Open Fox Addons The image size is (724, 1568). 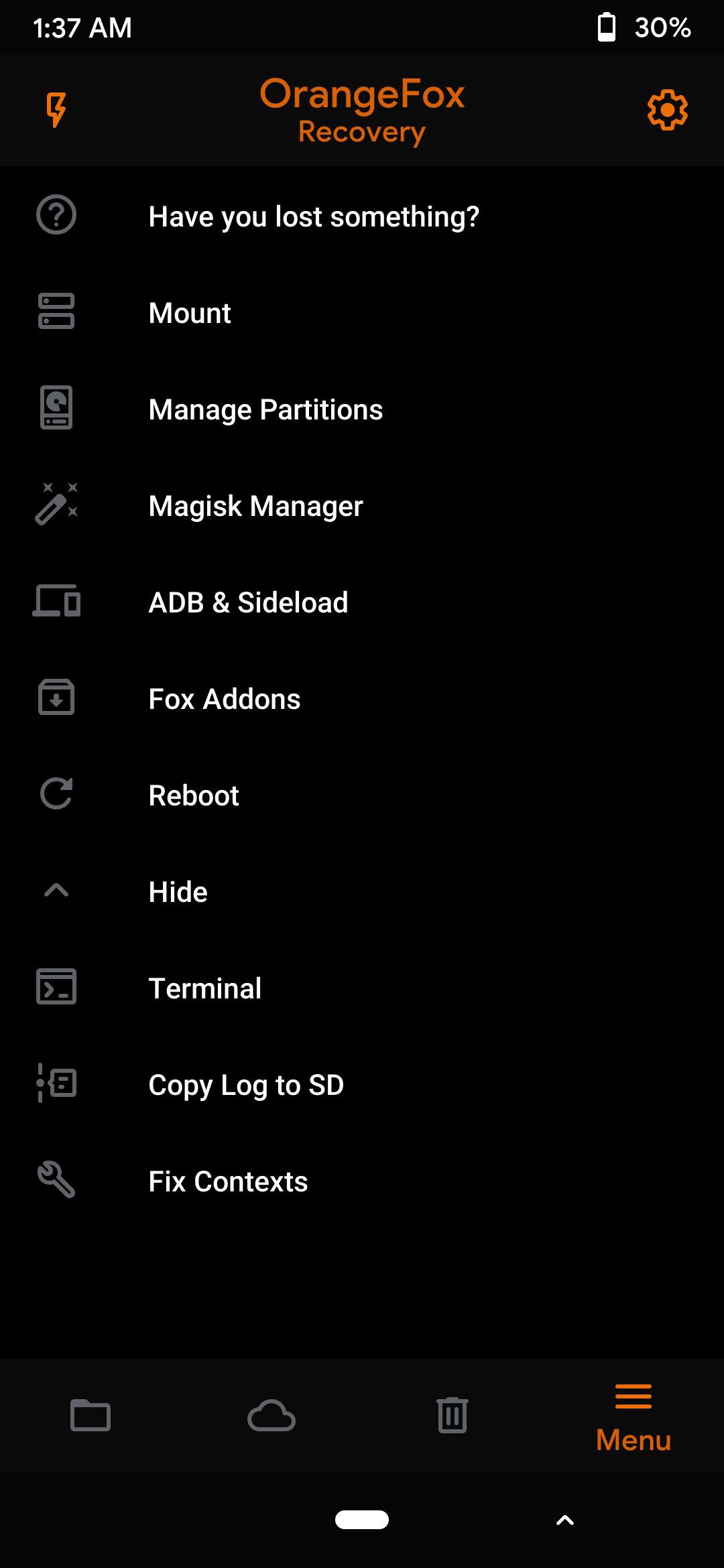click(x=362, y=698)
